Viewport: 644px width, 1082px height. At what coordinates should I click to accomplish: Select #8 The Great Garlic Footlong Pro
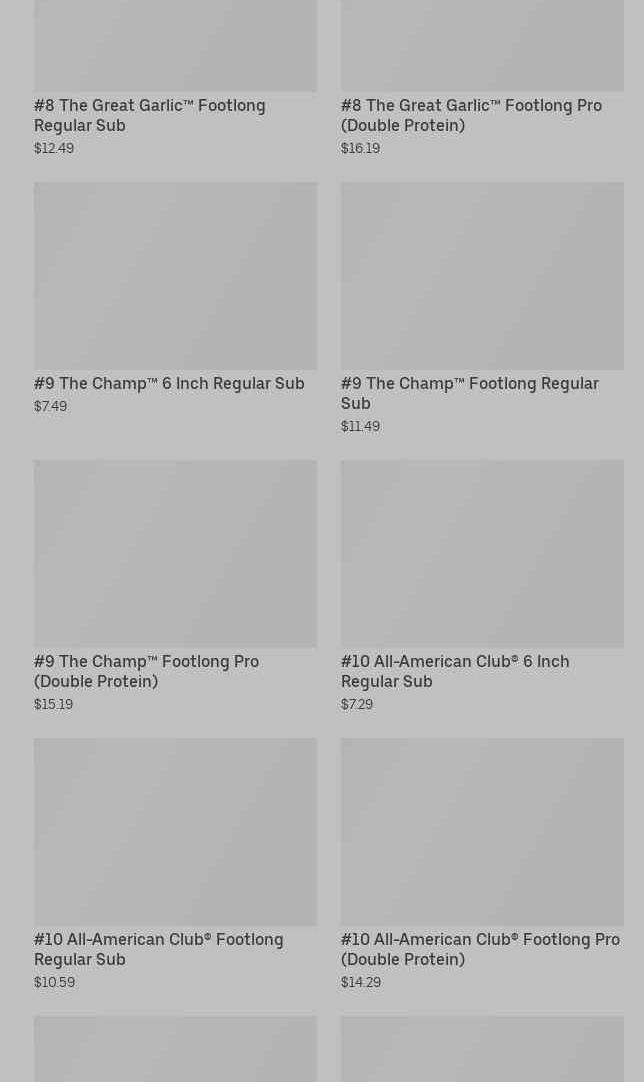[x=471, y=115]
